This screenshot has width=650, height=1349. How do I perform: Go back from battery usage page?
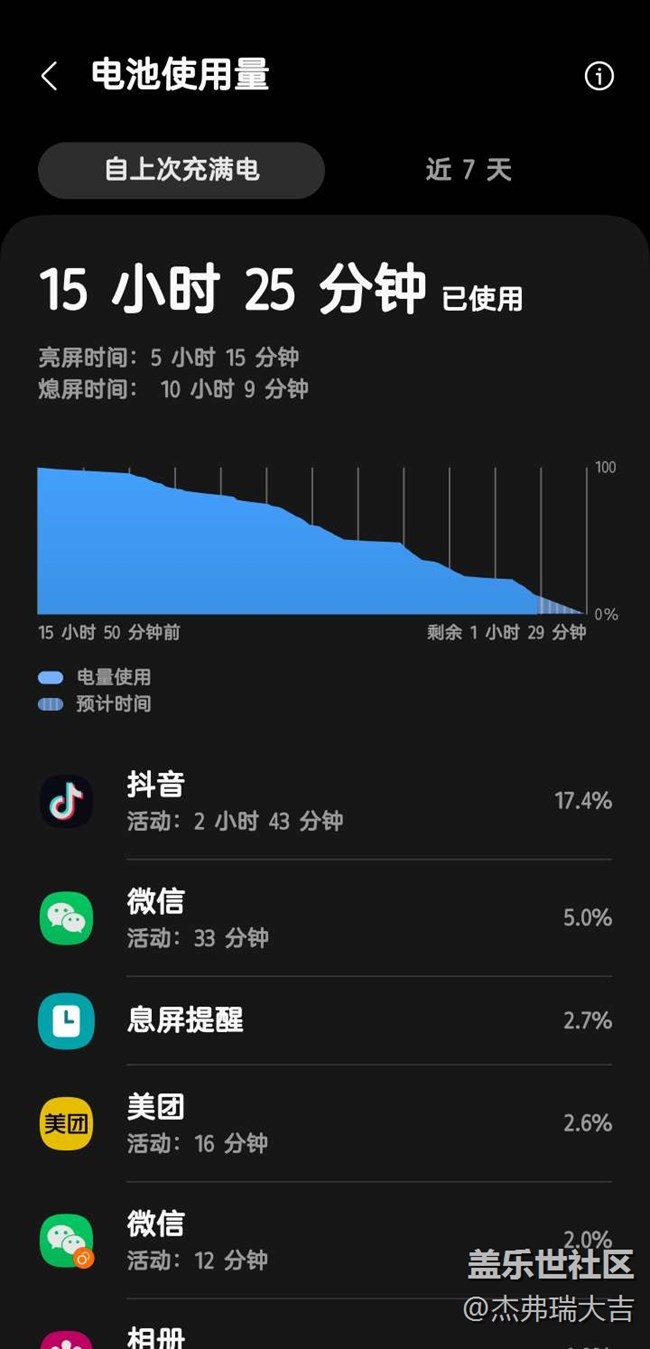pyautogui.click(x=49, y=76)
